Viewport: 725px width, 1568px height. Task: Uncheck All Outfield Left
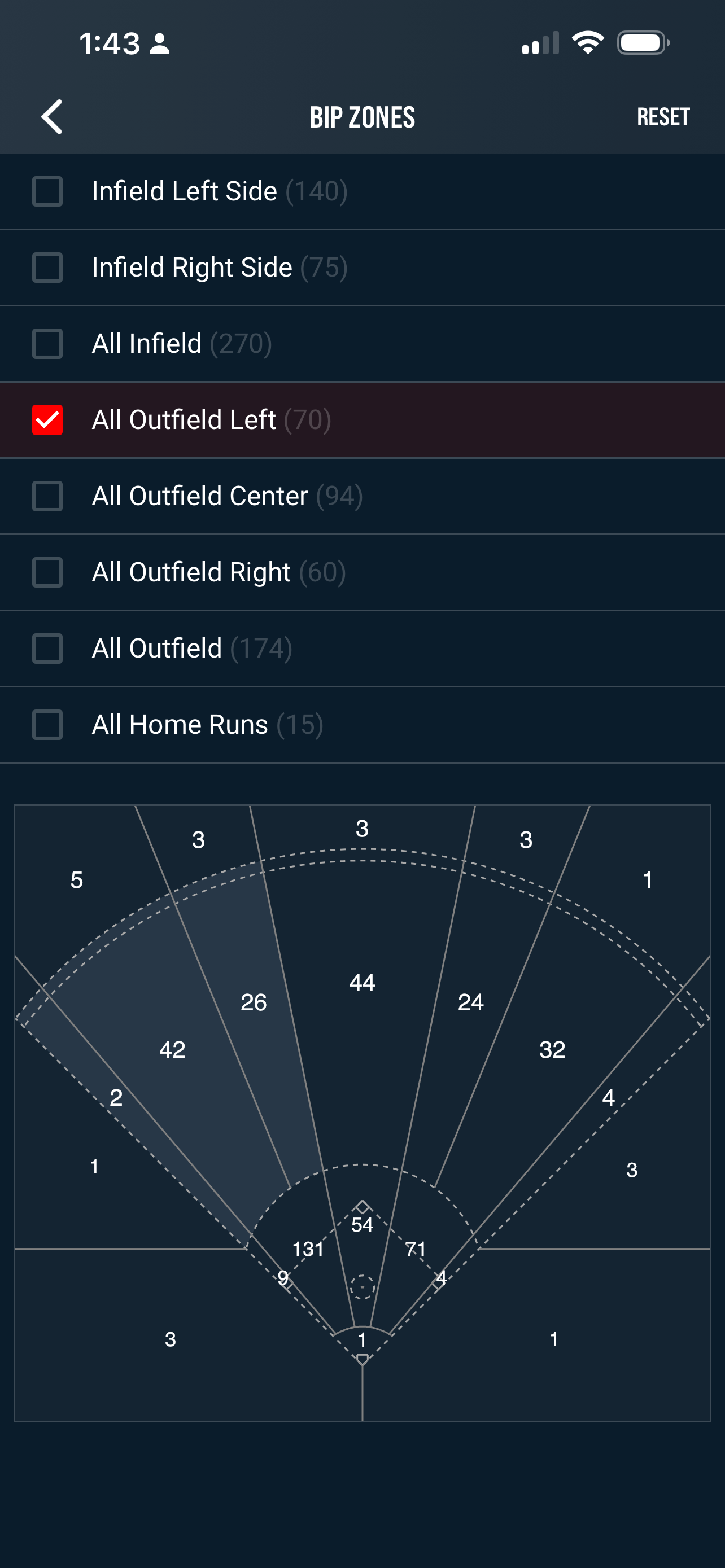pyautogui.click(x=47, y=420)
